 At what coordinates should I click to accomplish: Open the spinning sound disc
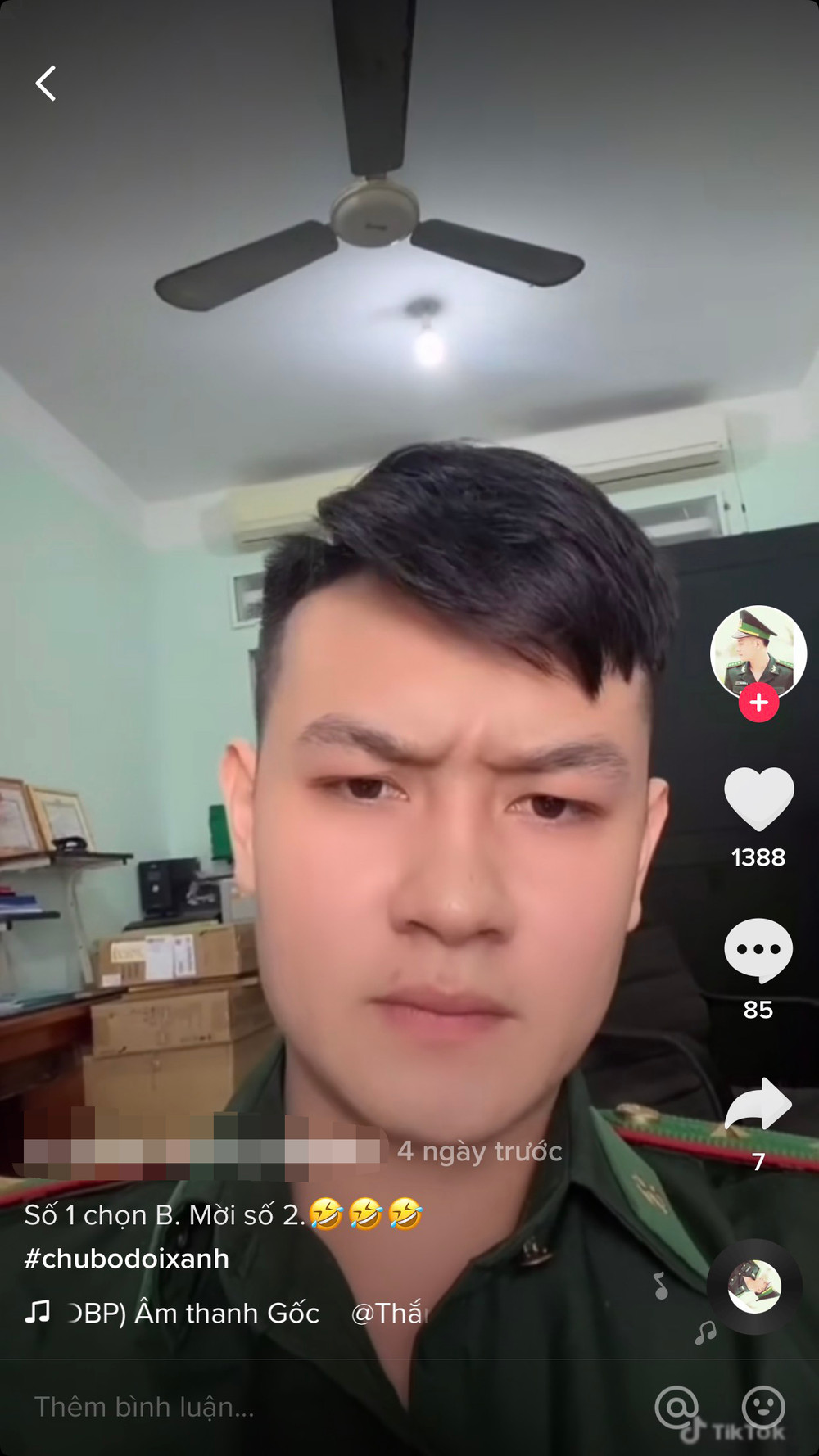pyautogui.click(x=754, y=1286)
